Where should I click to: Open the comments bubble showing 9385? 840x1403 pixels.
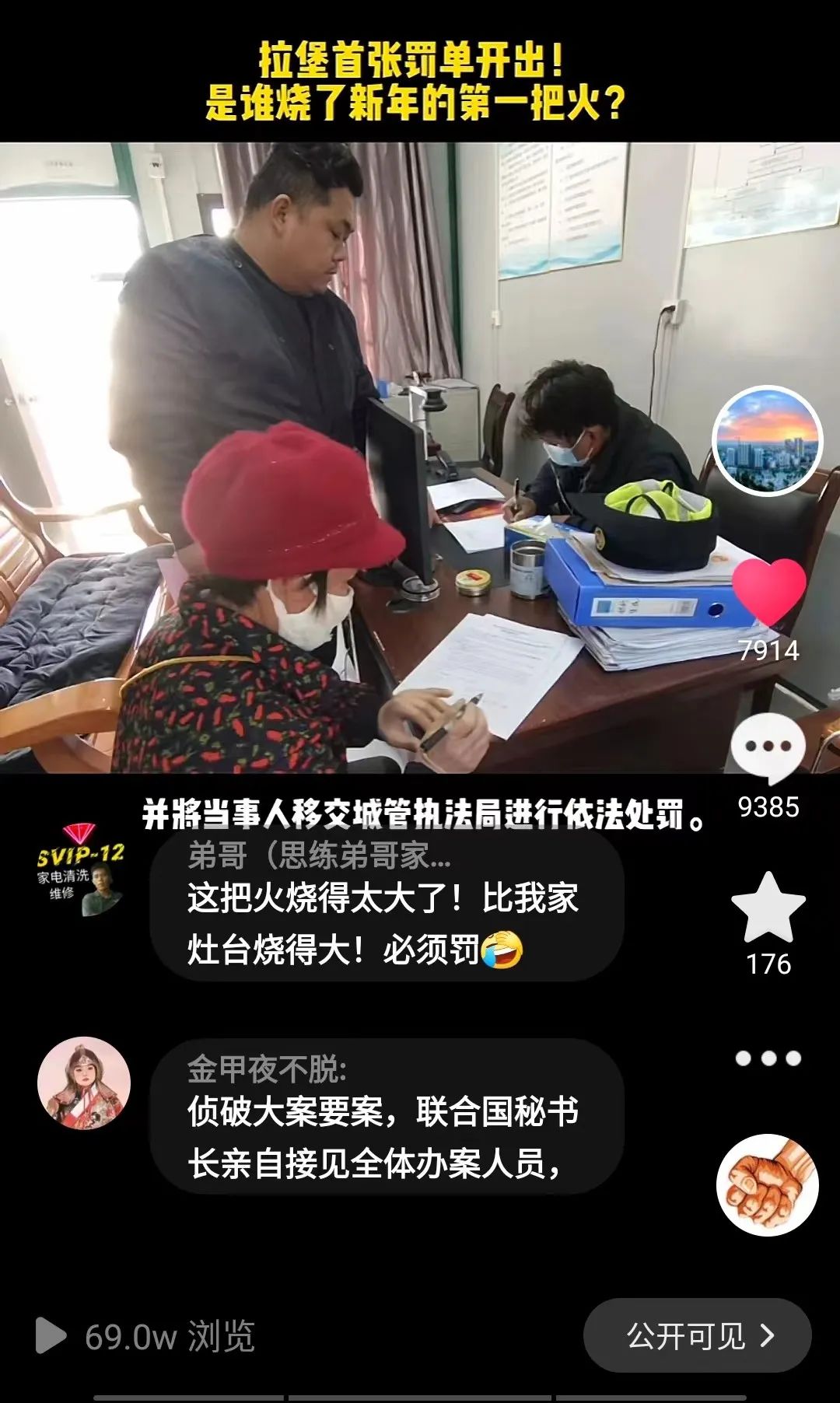click(768, 748)
